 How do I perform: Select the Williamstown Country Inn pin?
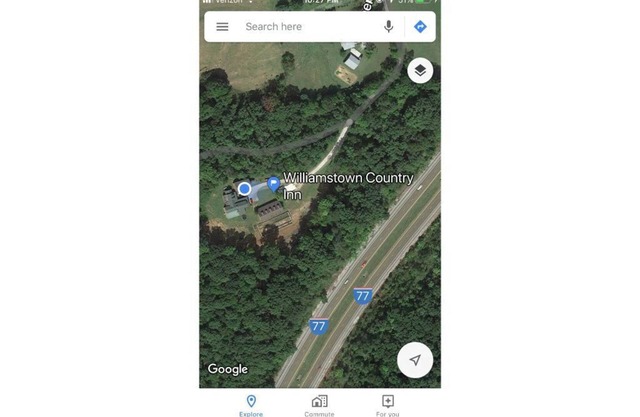pos(273,184)
